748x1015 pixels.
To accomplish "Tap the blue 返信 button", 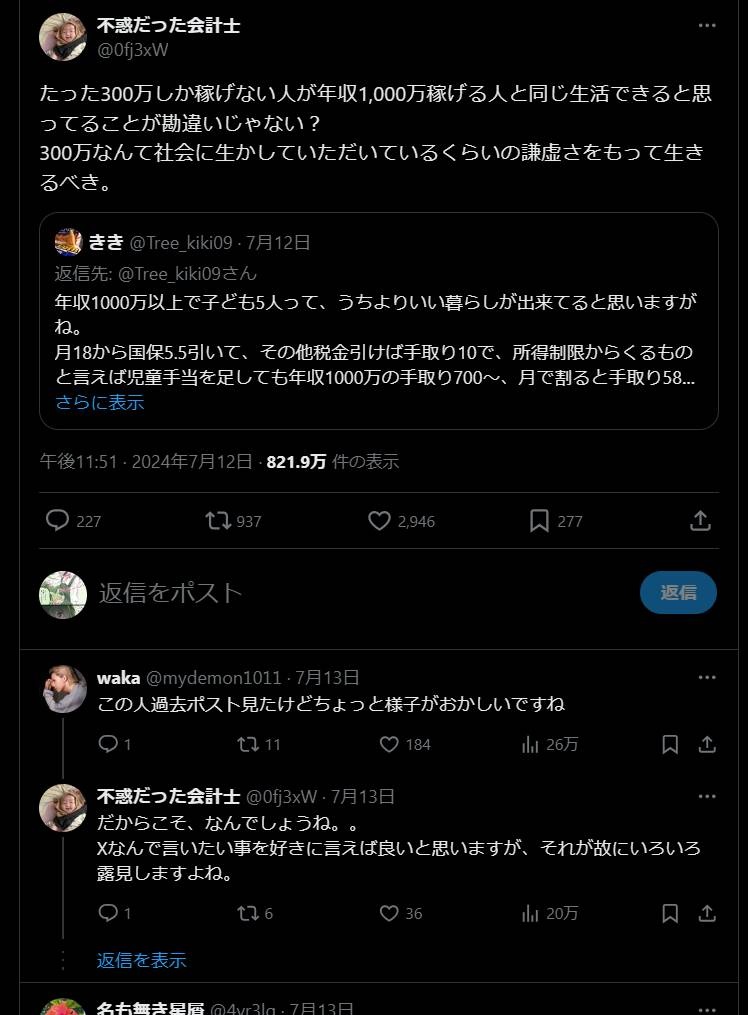I will [678, 592].
